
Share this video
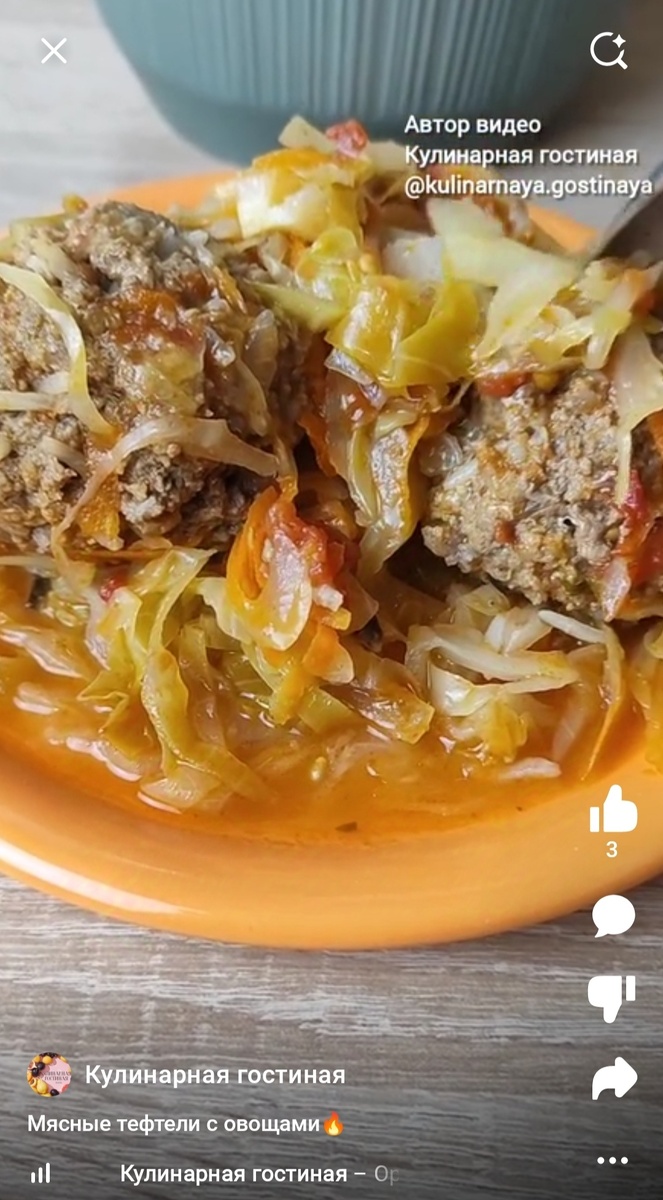click(613, 1079)
